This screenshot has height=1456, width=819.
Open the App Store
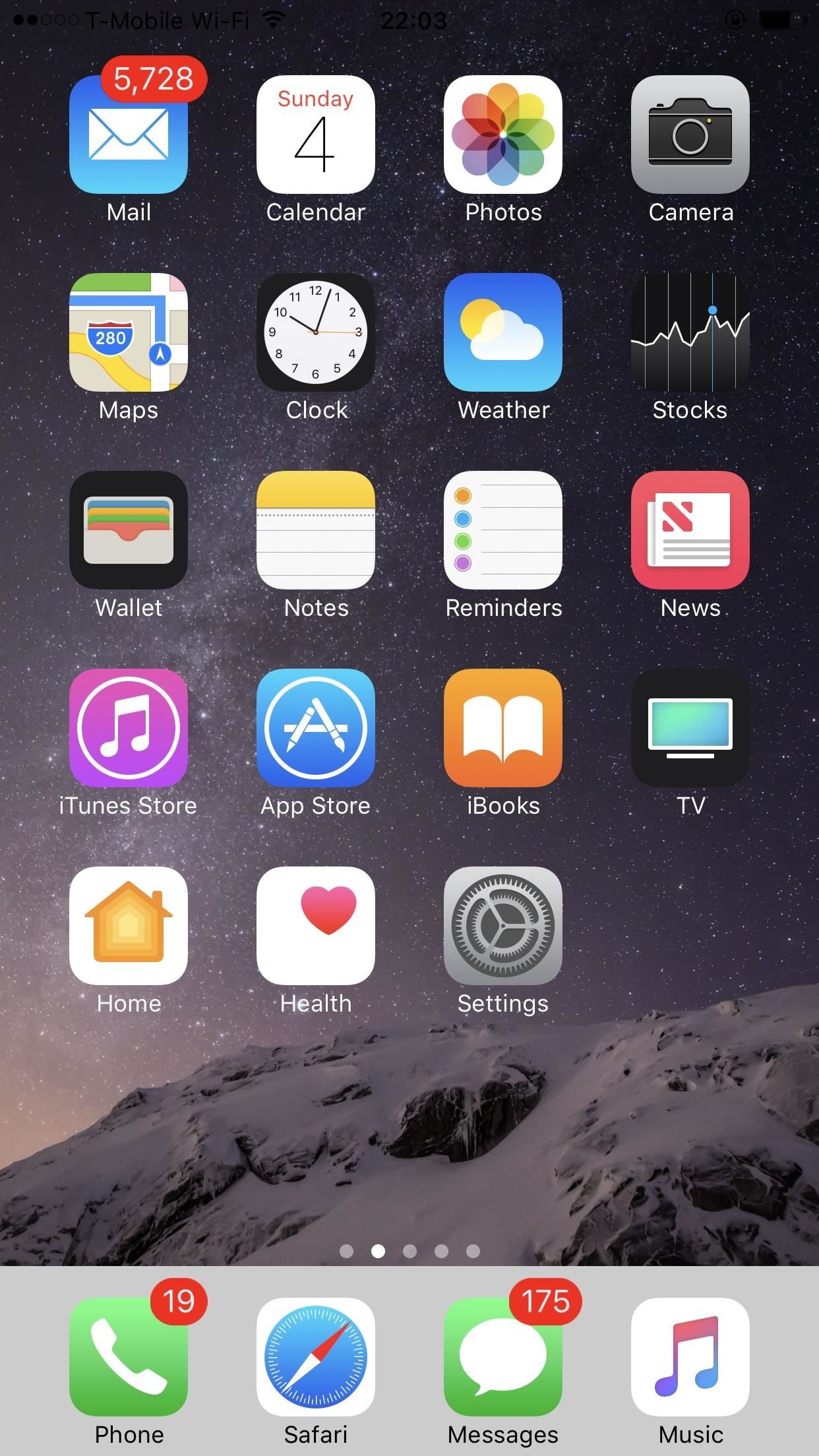pos(316,730)
